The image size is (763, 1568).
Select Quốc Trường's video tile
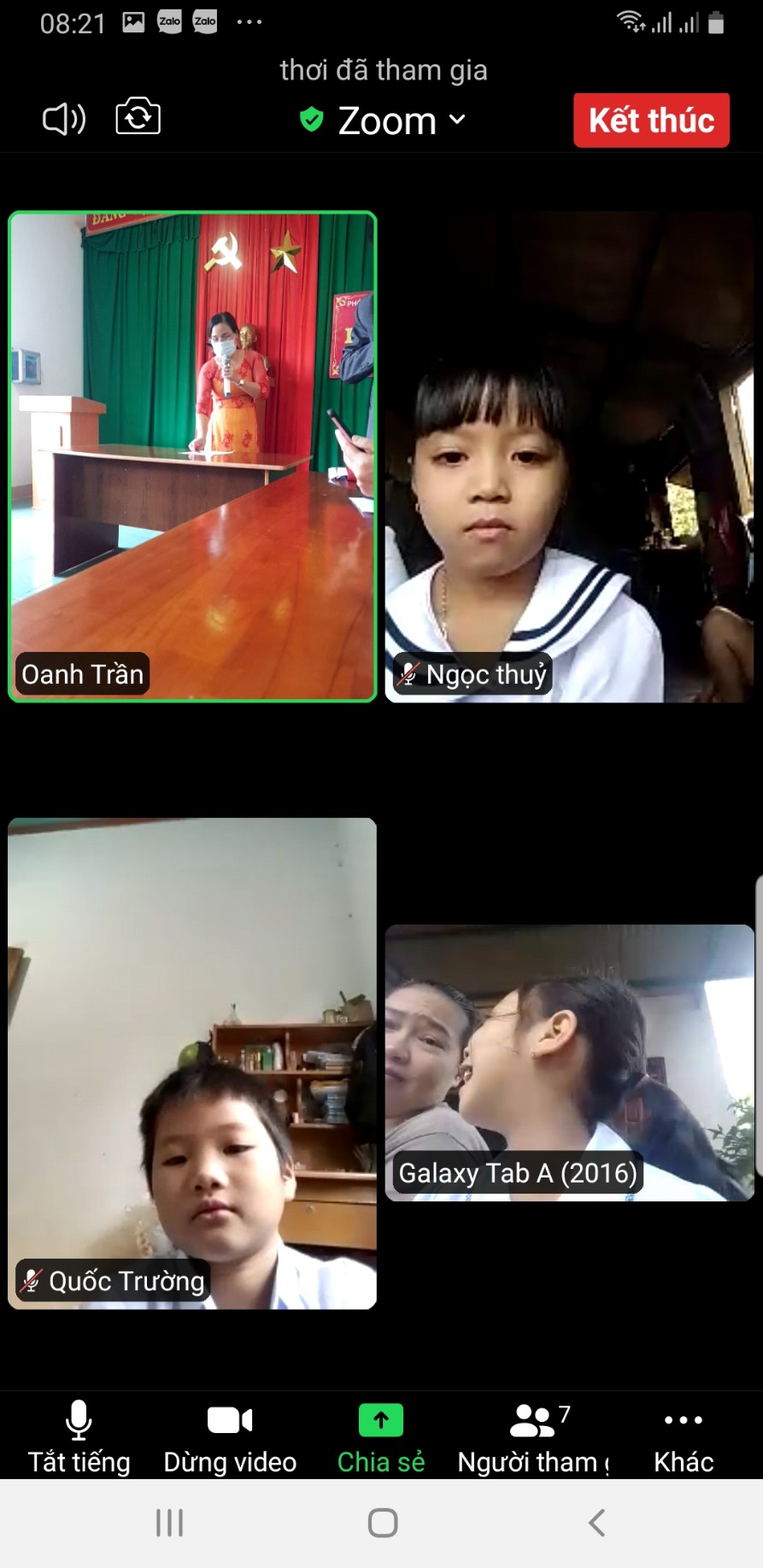point(192,1063)
